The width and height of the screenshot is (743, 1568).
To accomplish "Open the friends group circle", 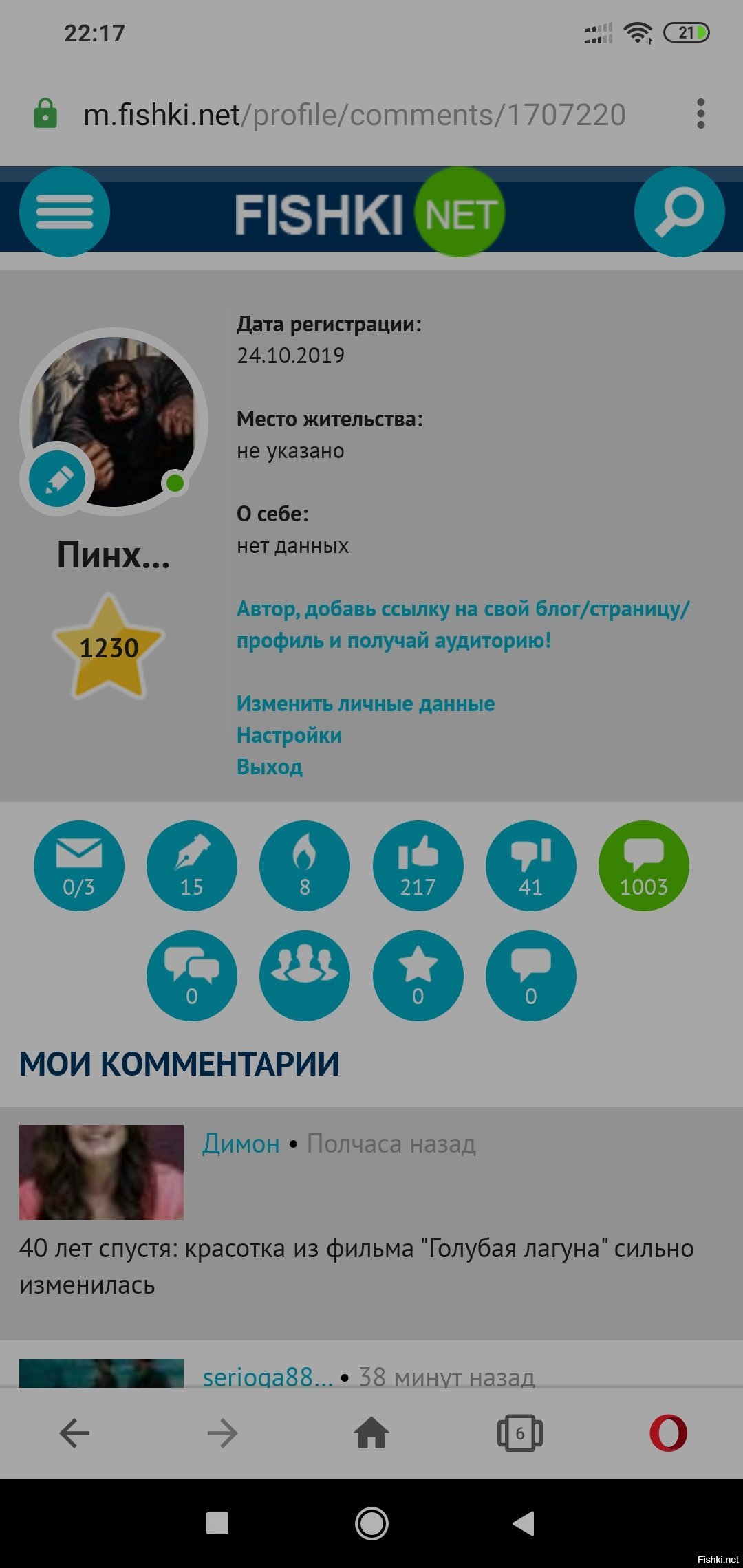I will (x=305, y=976).
